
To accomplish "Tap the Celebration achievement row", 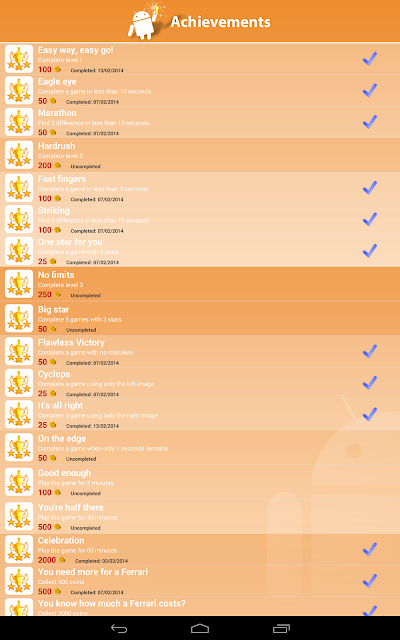I will 200,549.
